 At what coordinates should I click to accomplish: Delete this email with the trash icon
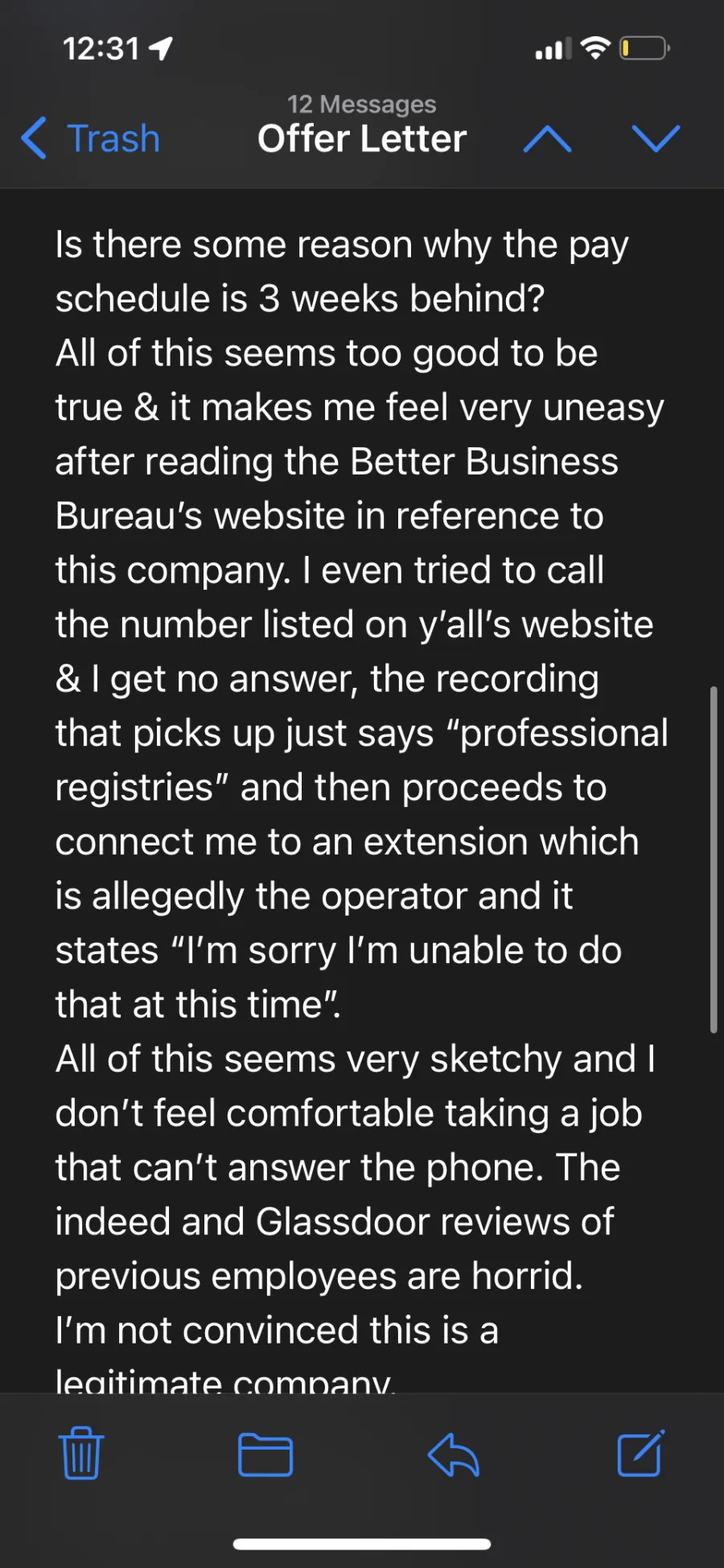[81, 1453]
